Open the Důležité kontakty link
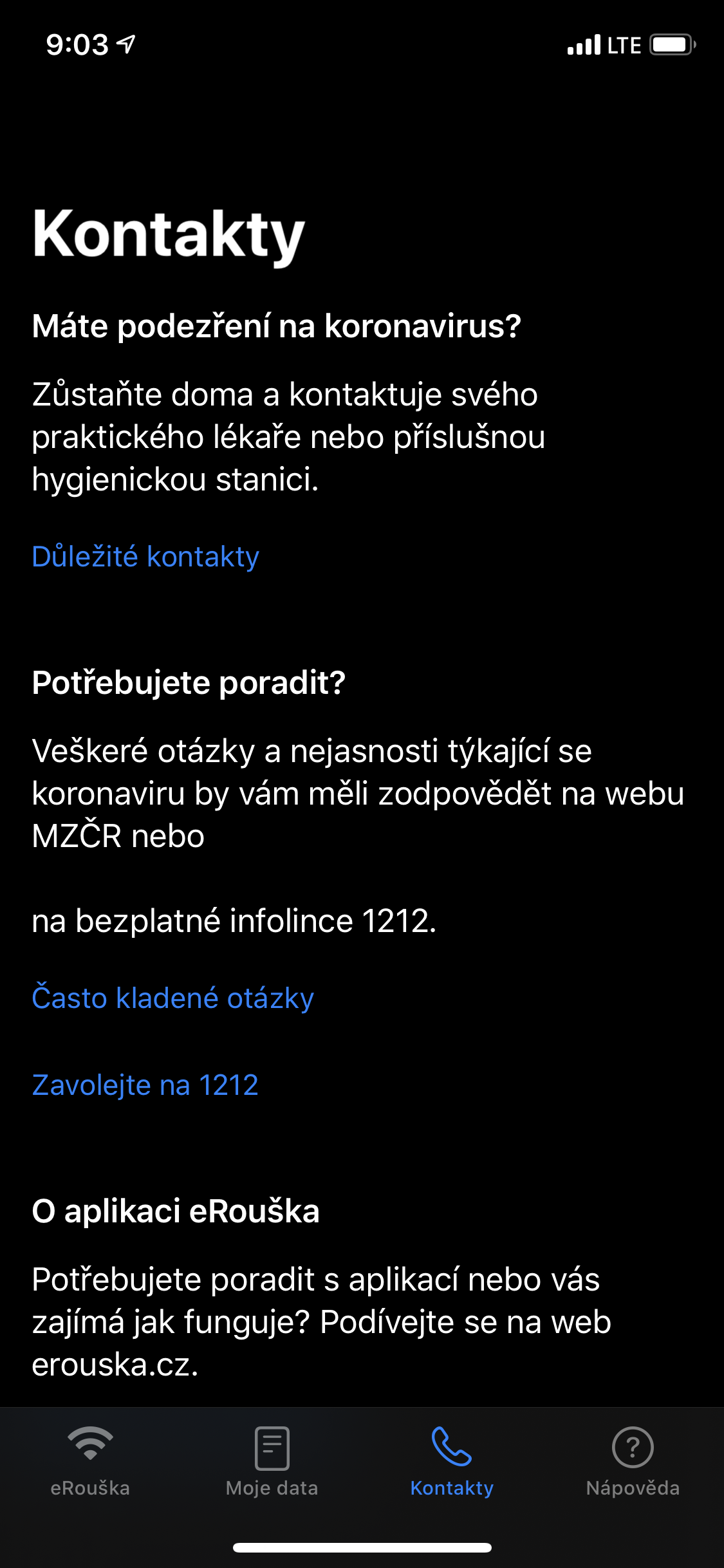The height and width of the screenshot is (1568, 724). coord(145,557)
